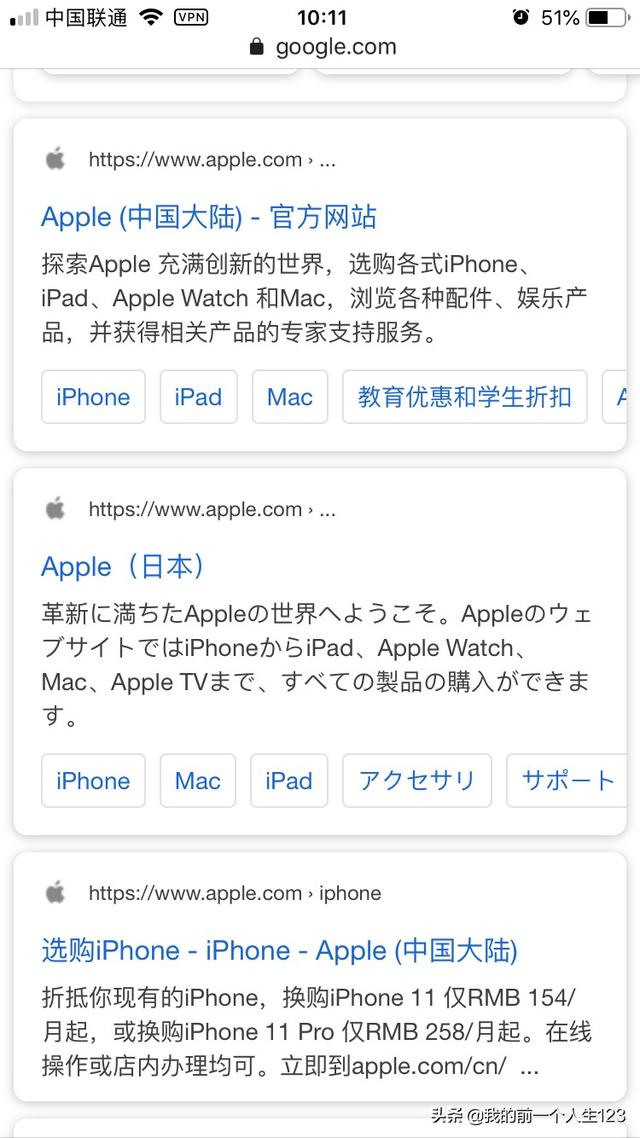Tap the iPhone chip under Apple（日本）

(93, 780)
